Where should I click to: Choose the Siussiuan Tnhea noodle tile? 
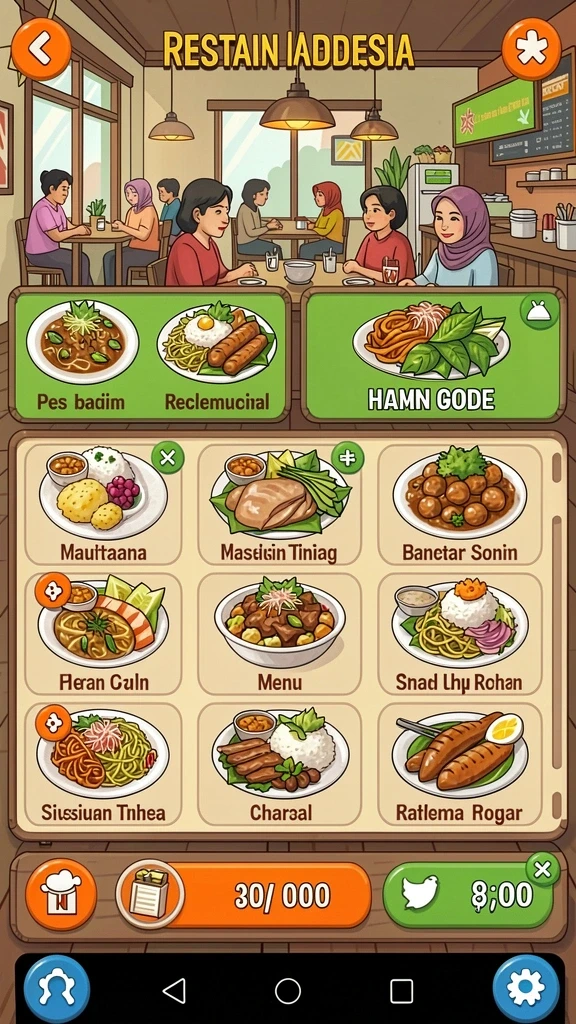[x=103, y=764]
